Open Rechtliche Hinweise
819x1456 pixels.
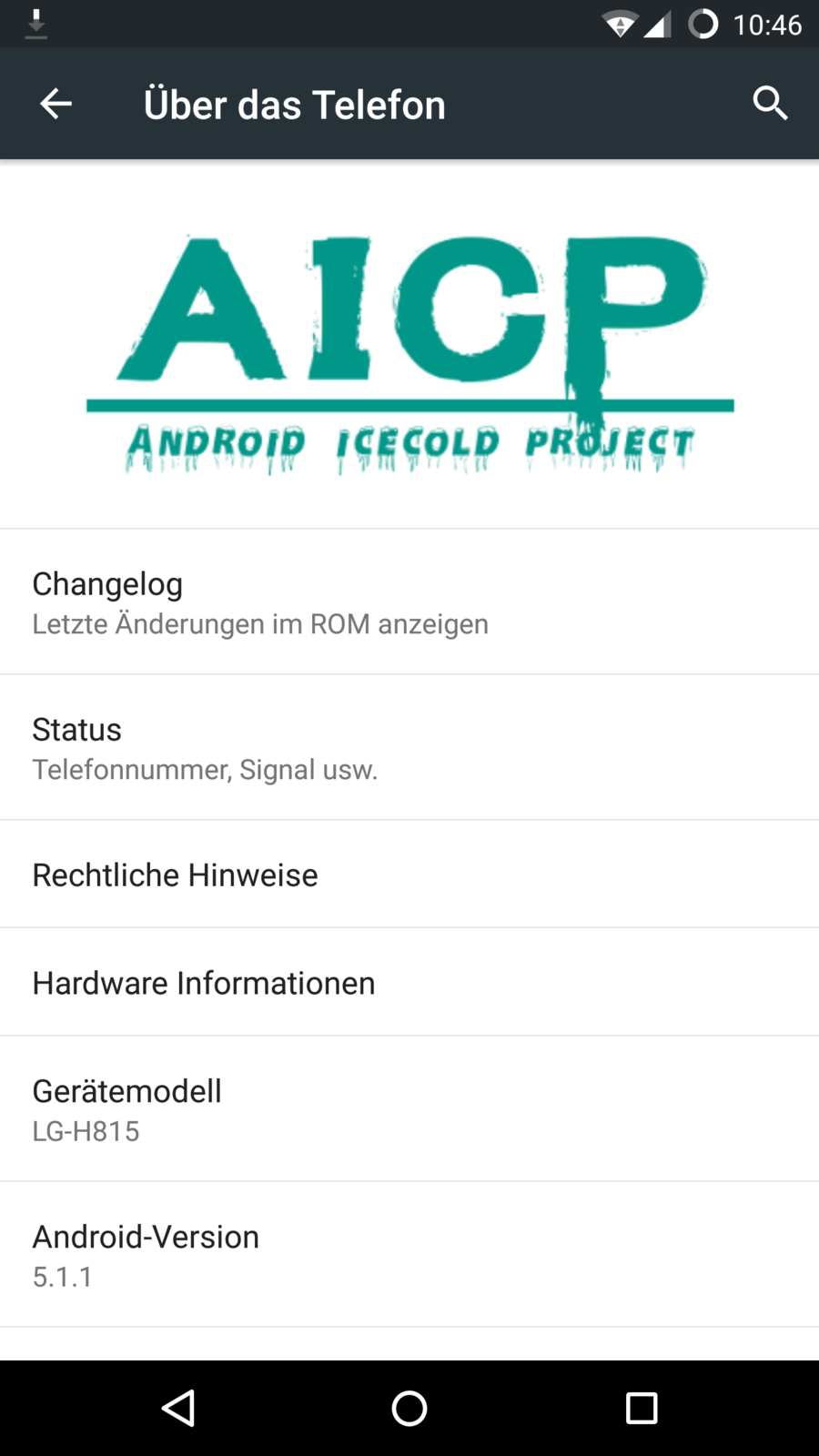[409, 875]
